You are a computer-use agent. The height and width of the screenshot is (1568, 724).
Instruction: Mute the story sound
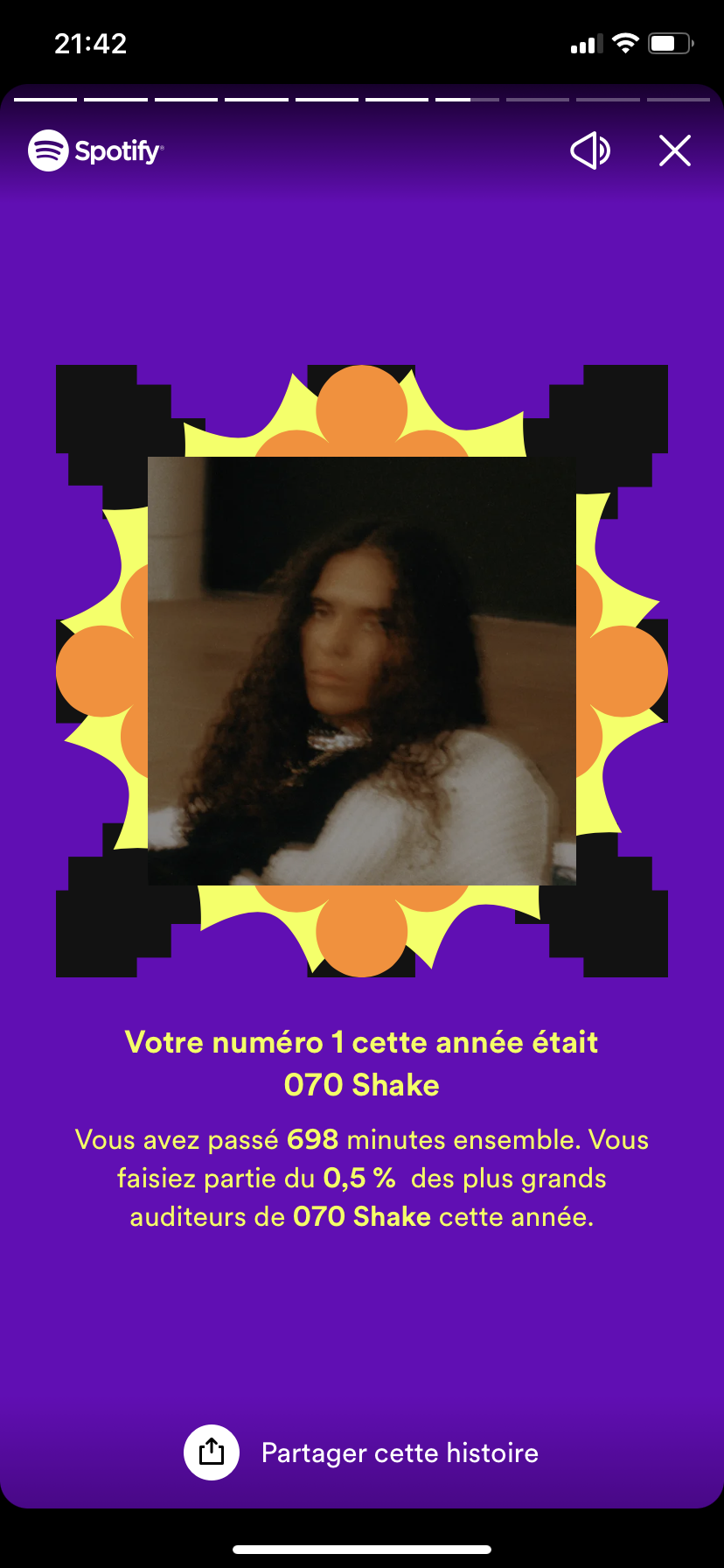(590, 150)
